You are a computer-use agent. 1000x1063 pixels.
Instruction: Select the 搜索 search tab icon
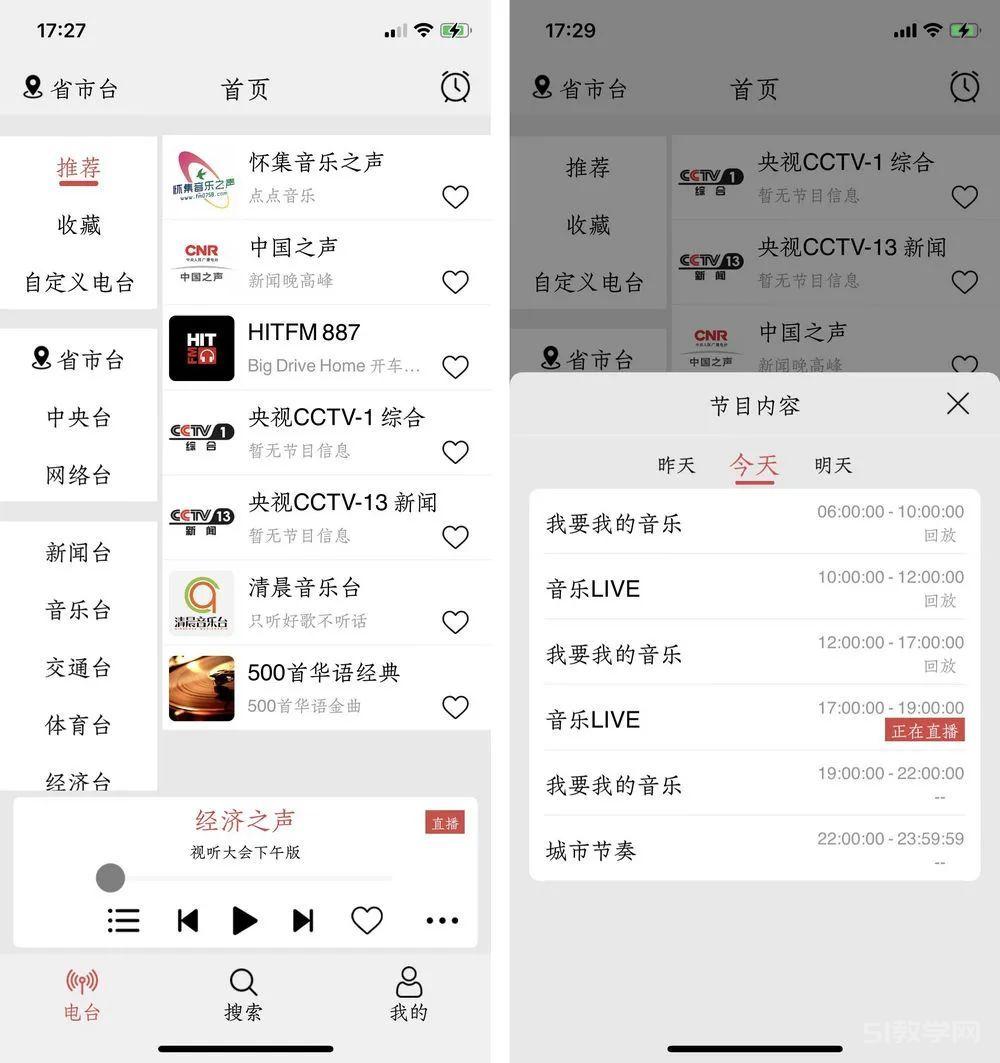(x=243, y=984)
